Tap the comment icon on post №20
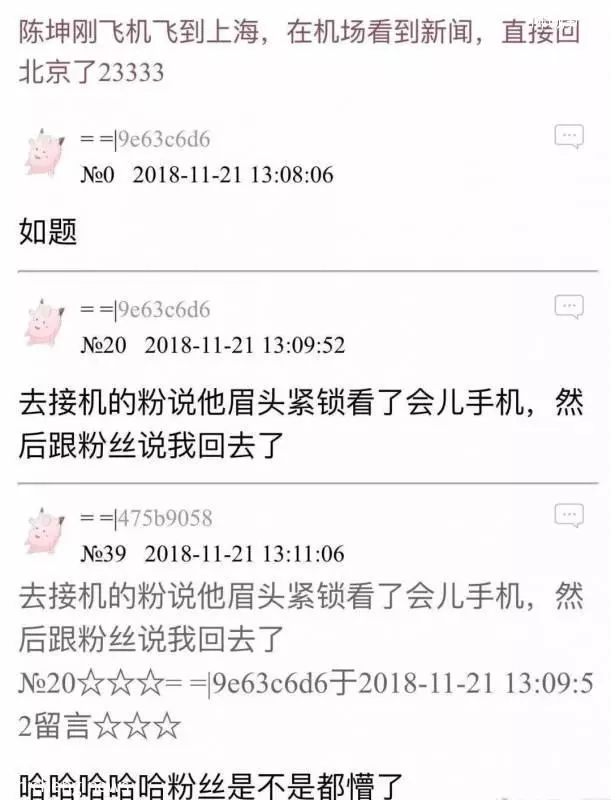611x800 pixels. tap(569, 306)
